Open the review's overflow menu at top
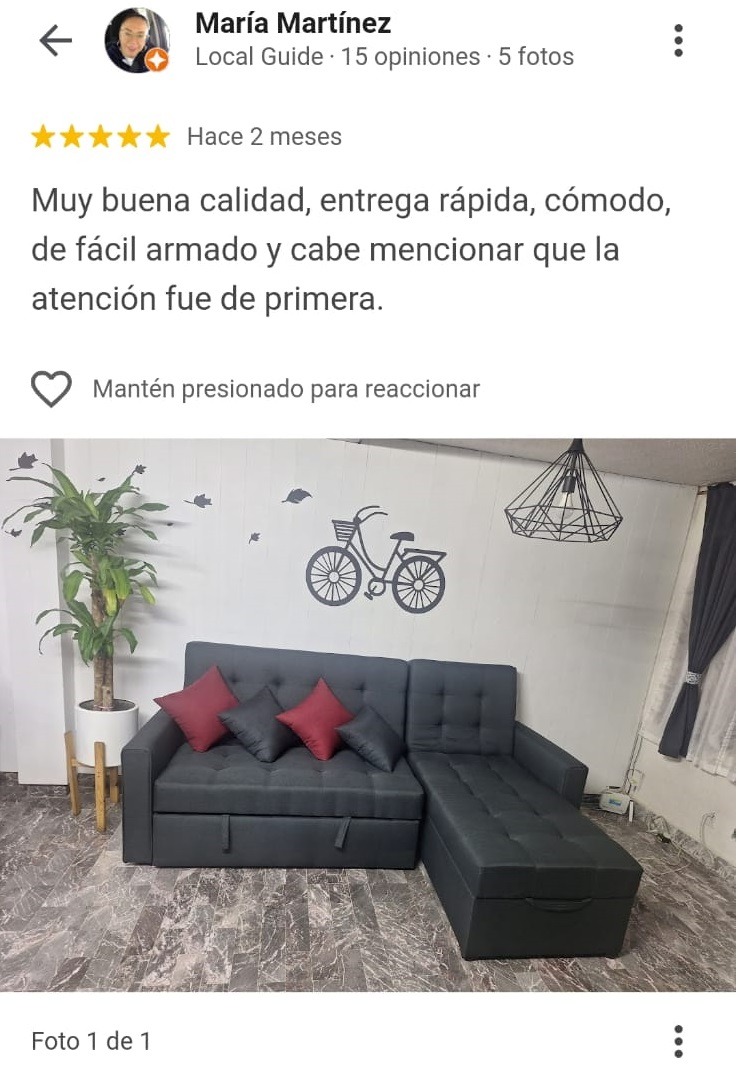 [679, 40]
